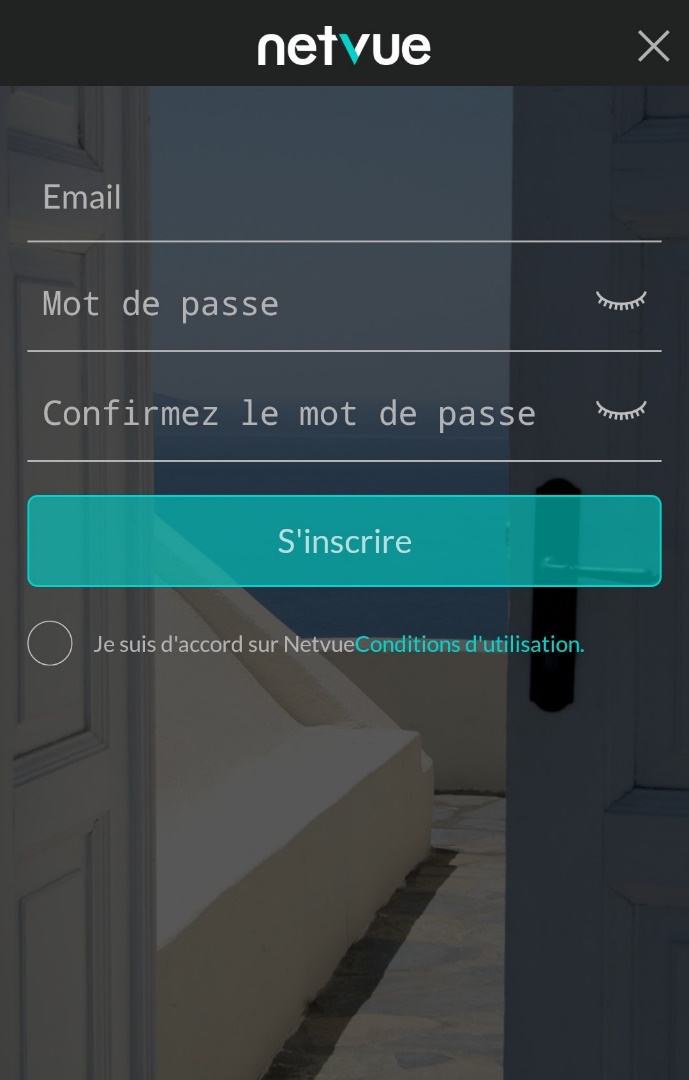Screen dimensions: 689x1080
Task: Reveal the confirmation password with eye icon
Action: point(621,410)
